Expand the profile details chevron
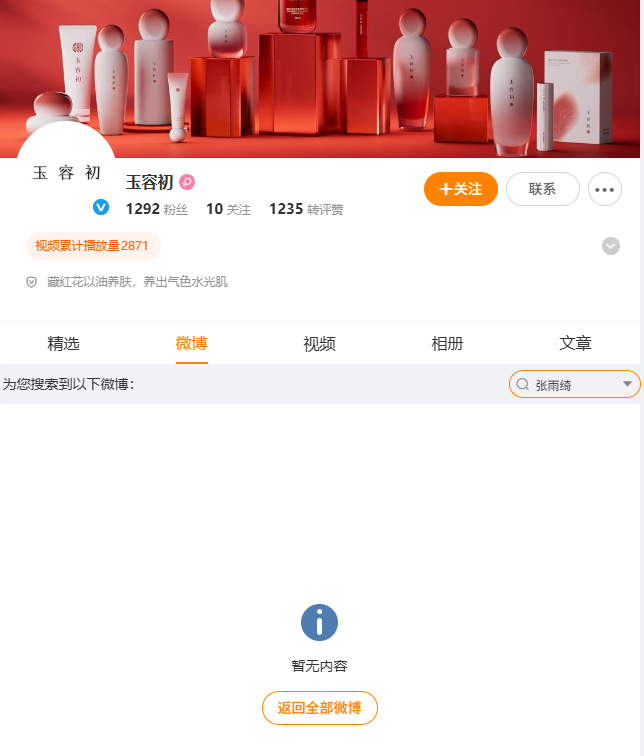This screenshot has width=644, height=756. coord(611,246)
